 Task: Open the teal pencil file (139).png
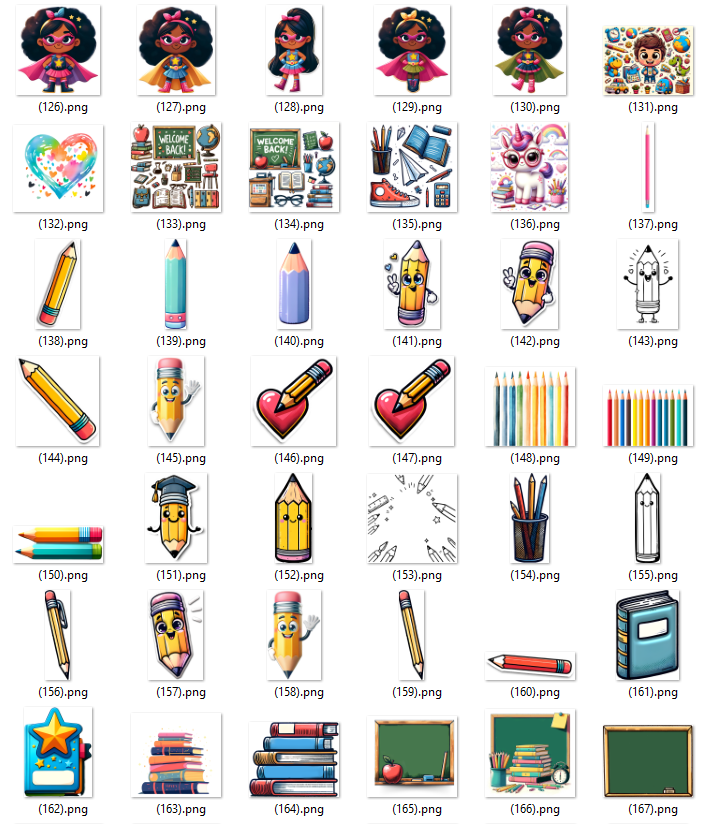tap(175, 285)
